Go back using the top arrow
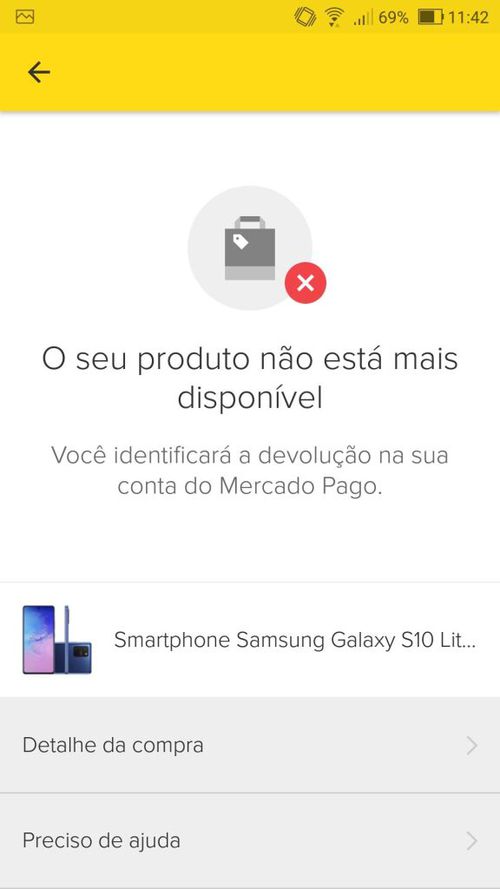The height and width of the screenshot is (889, 500). click(x=39, y=72)
